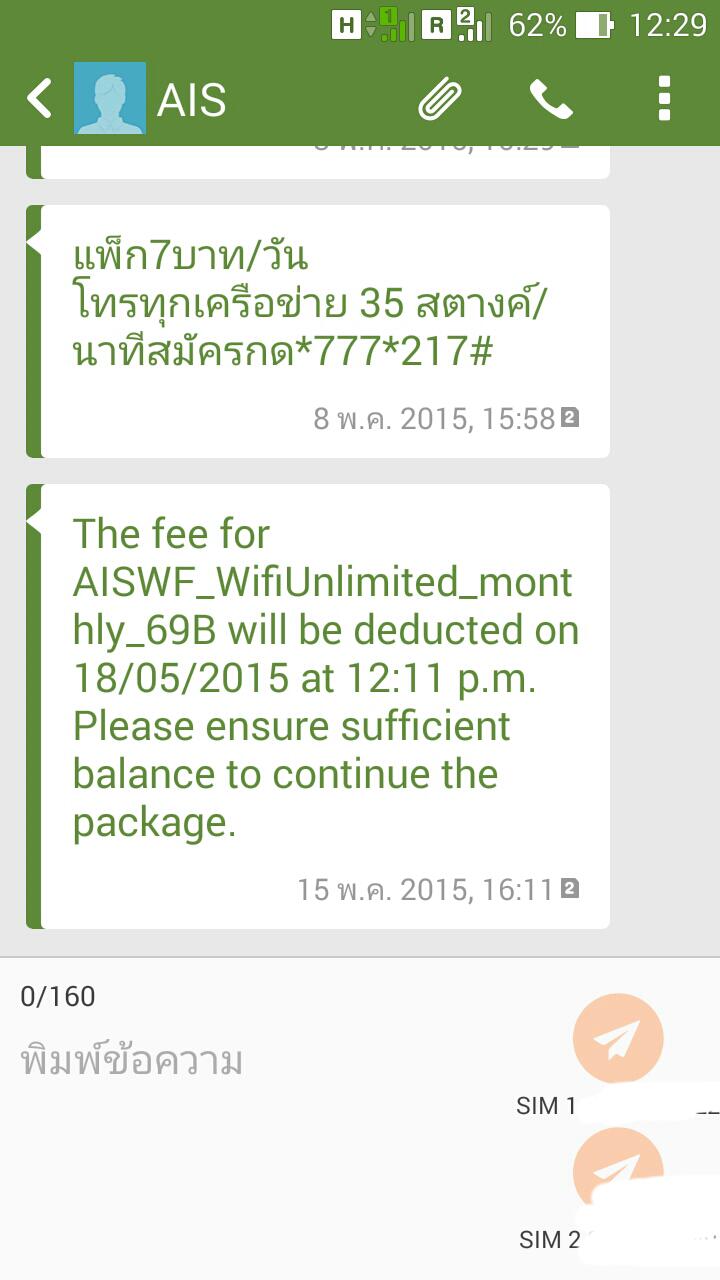Open the overflow menu
Image resolution: width=720 pixels, height=1280 pixels.
click(664, 99)
